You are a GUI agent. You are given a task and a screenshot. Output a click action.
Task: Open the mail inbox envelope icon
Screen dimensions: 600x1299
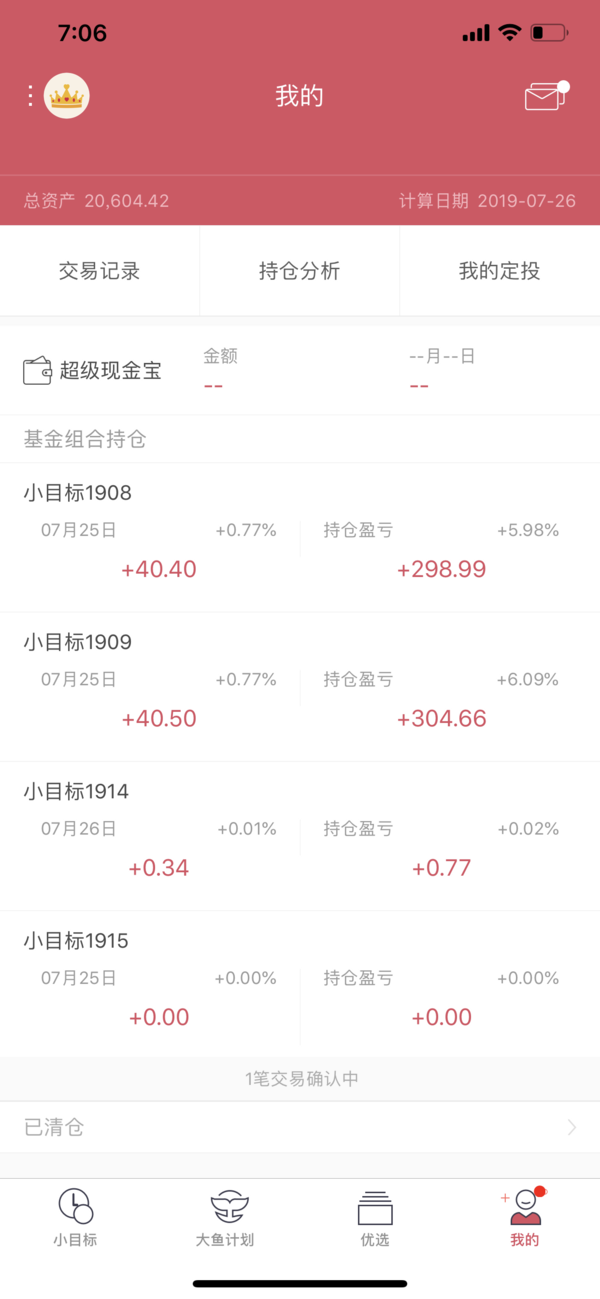(546, 96)
